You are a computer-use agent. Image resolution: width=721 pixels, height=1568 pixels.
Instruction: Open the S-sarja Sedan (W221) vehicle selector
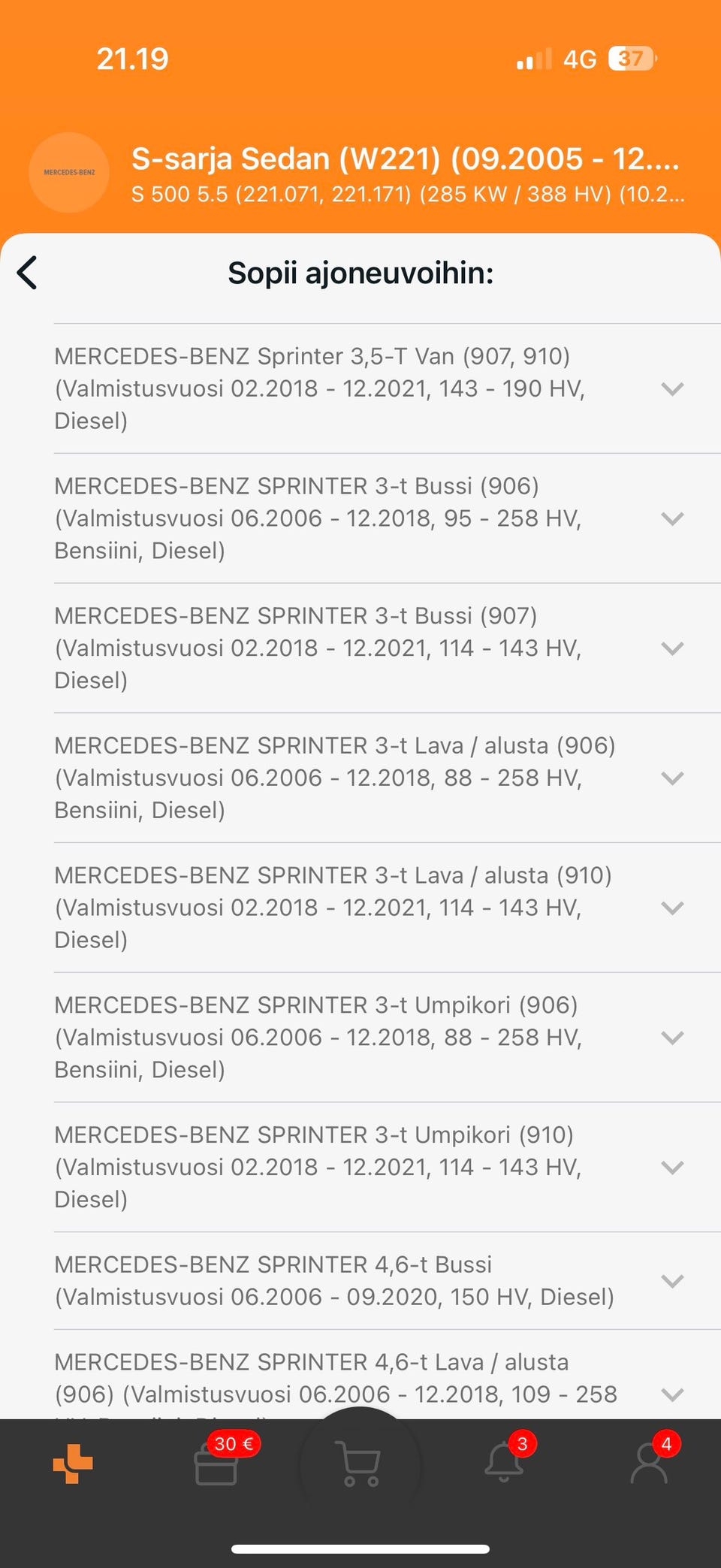pos(406,174)
